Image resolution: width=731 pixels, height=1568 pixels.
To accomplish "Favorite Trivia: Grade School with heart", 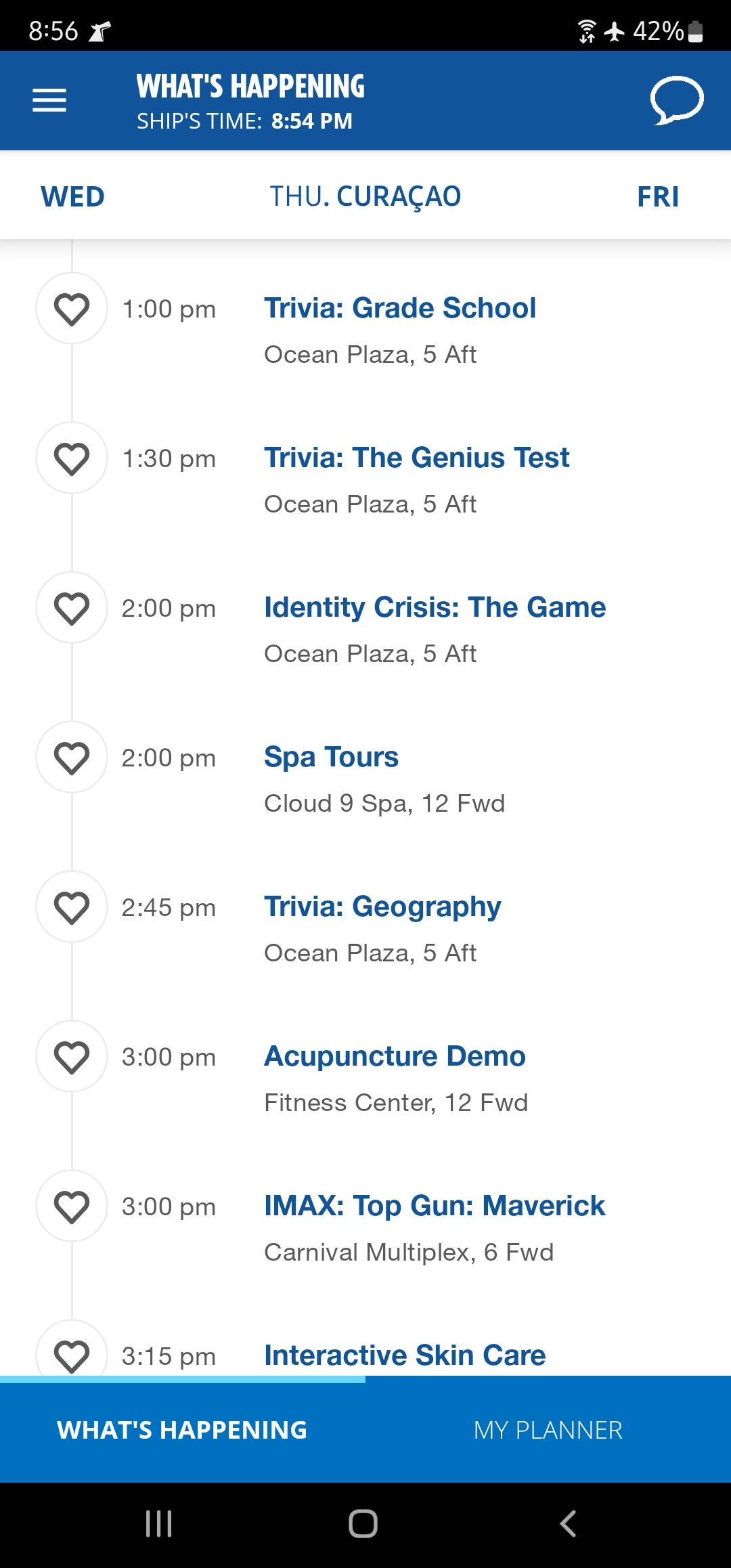I will pos(72,309).
